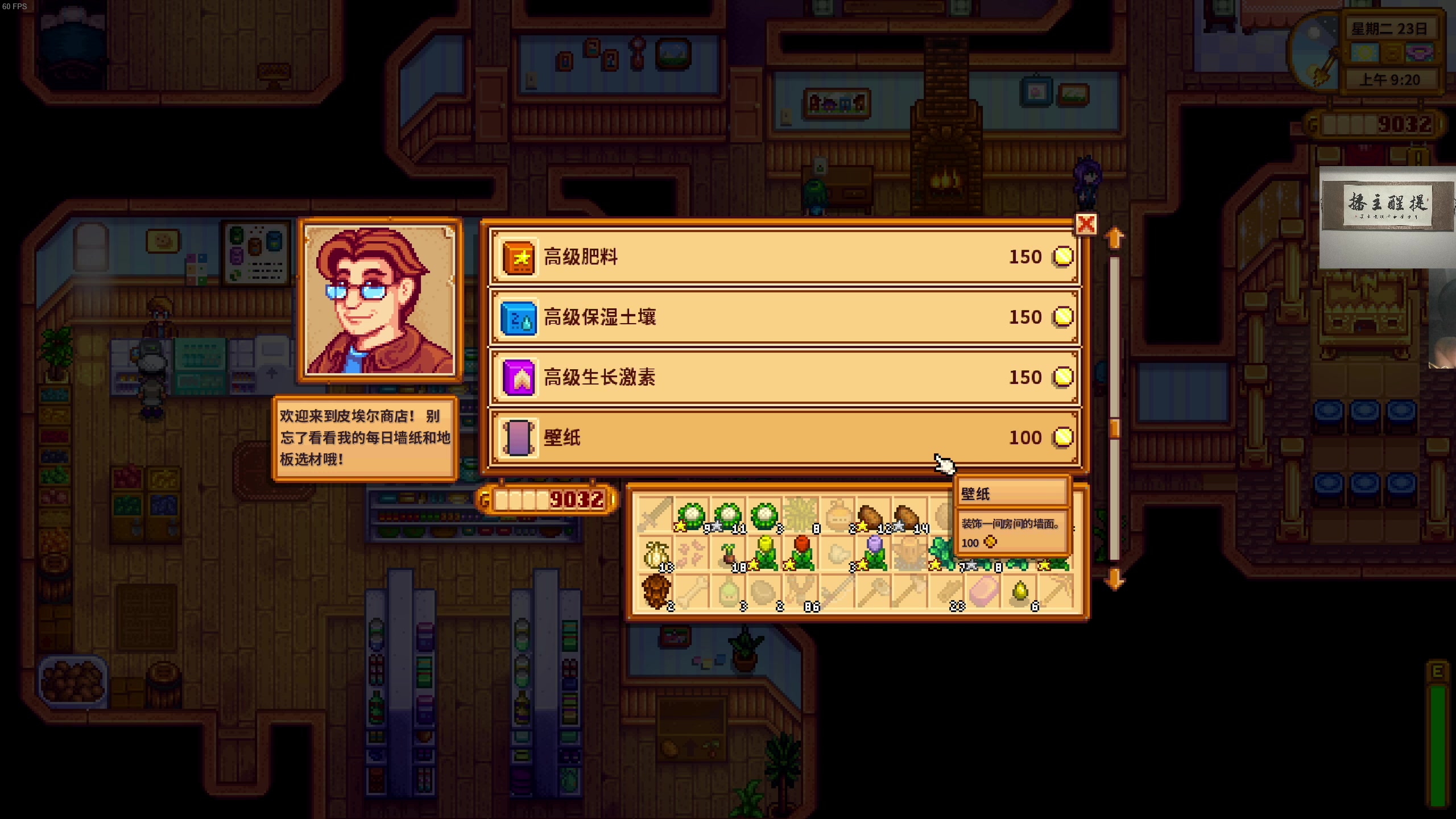Viewport: 1456px width, 819px height.
Task: Purchase 高级生长激素 from the shop
Action: (785, 378)
